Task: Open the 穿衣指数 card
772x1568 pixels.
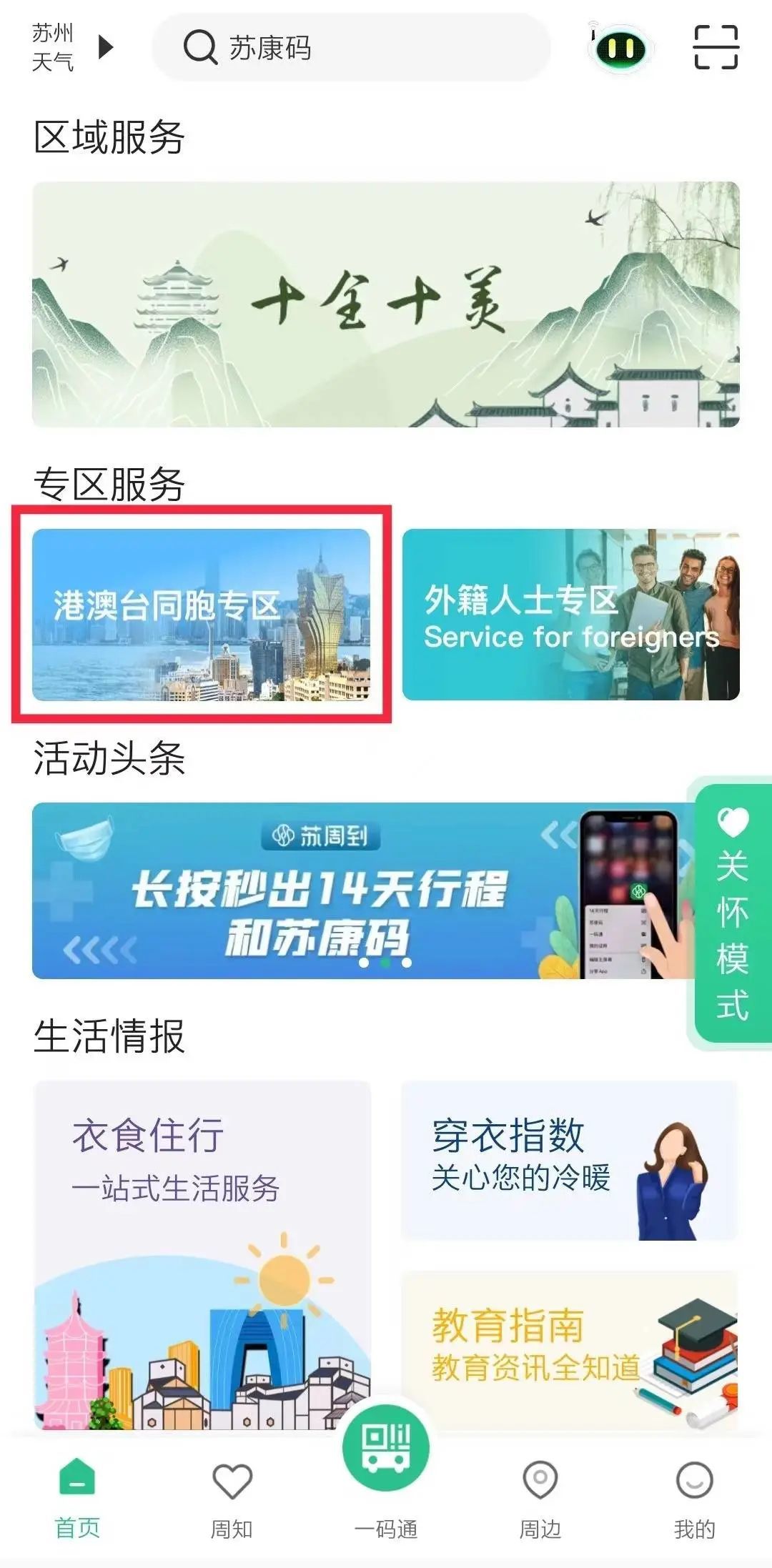Action: (x=569, y=1161)
